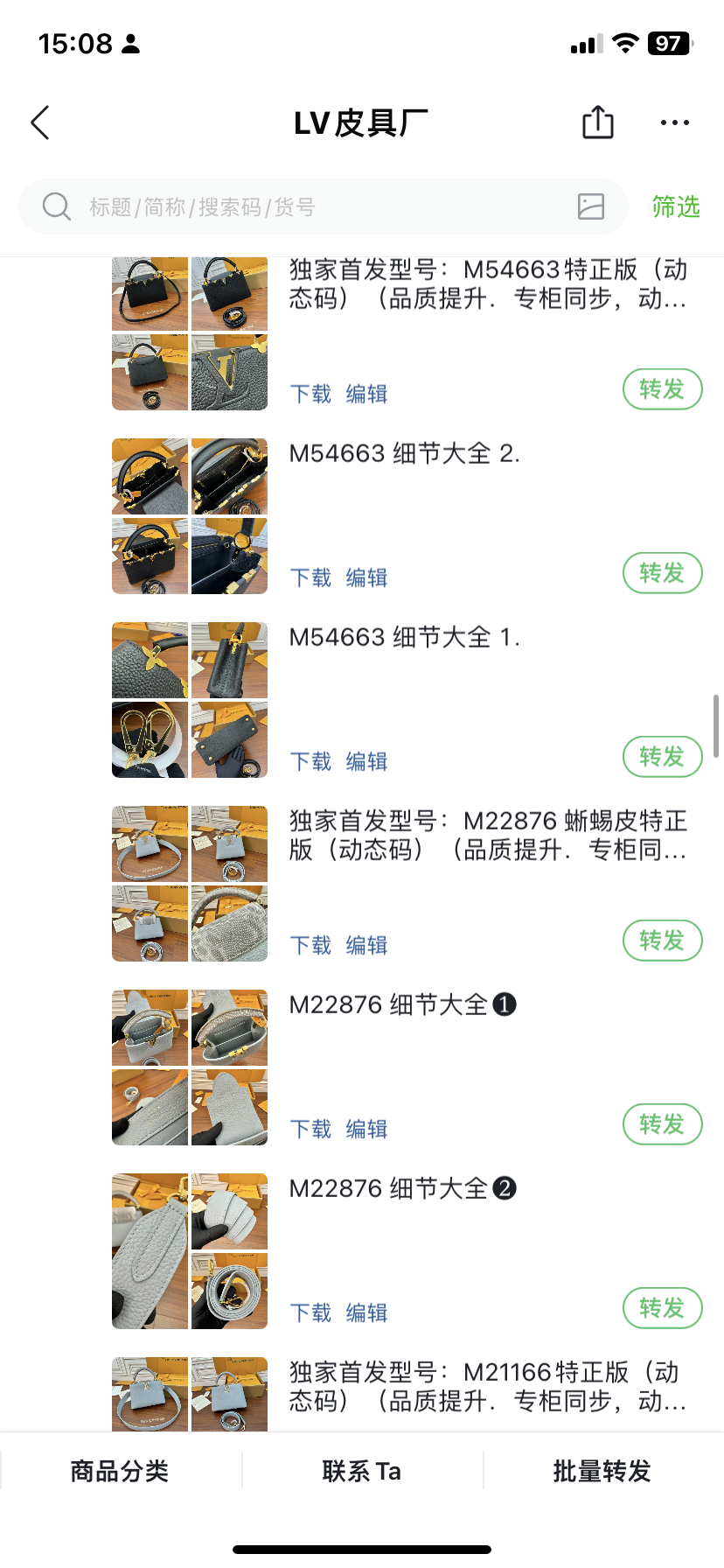Edit the M22876 细节大全❷ entry

pos(366,1312)
